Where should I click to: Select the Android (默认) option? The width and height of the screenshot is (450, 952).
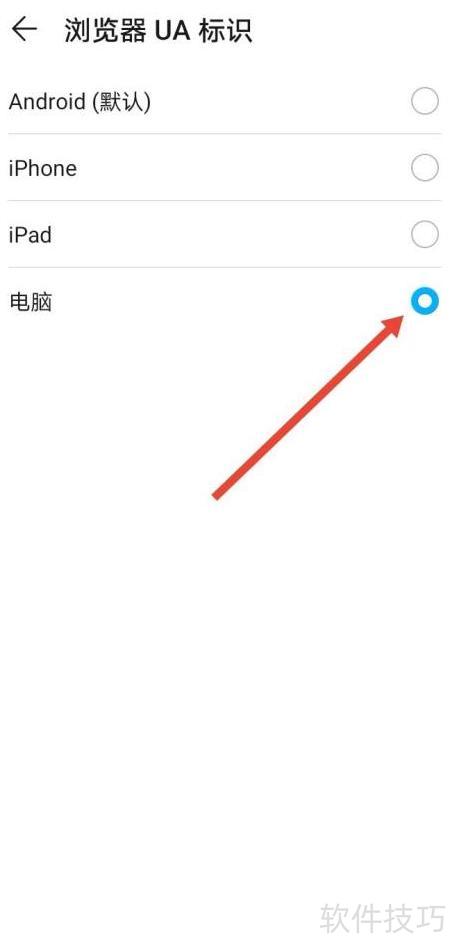point(225,101)
